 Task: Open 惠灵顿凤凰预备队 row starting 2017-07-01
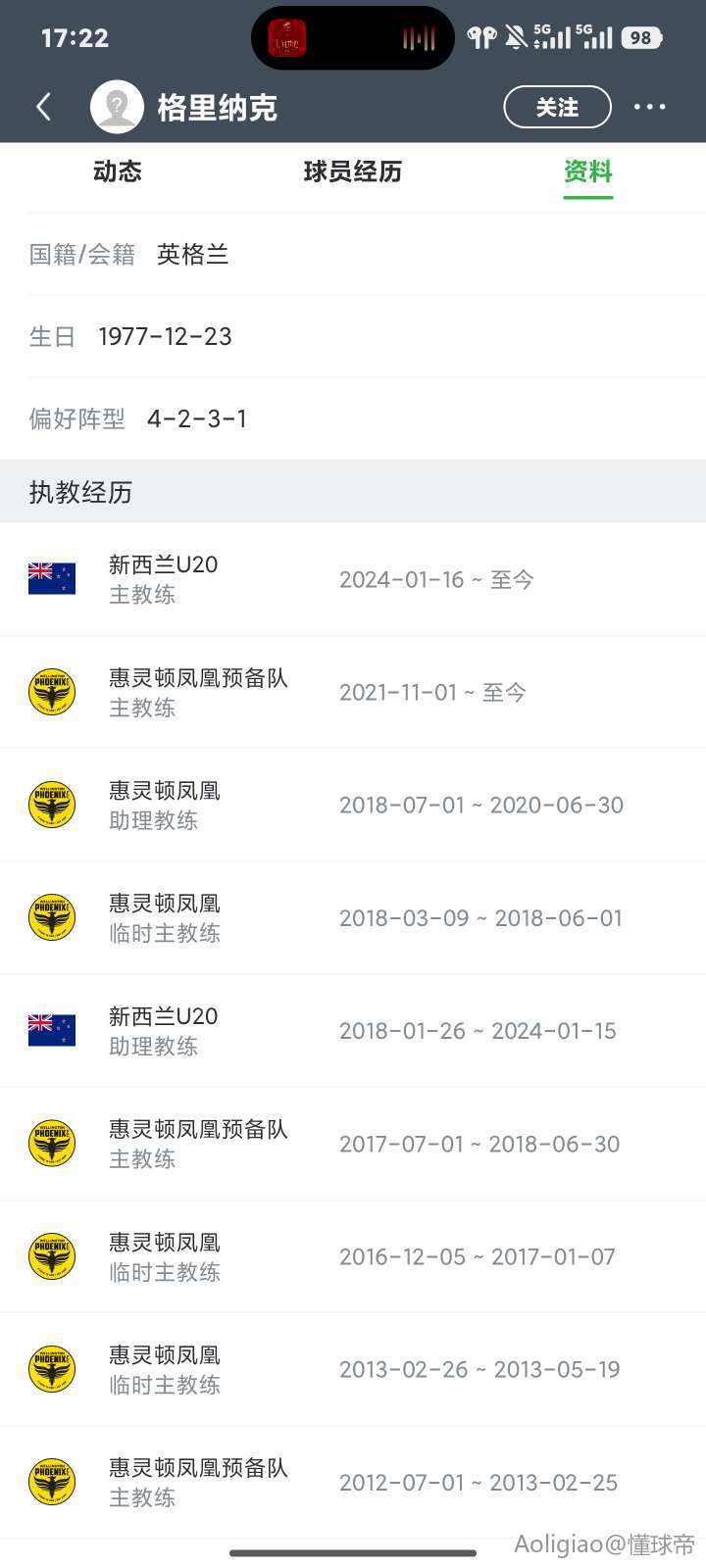[x=353, y=1144]
